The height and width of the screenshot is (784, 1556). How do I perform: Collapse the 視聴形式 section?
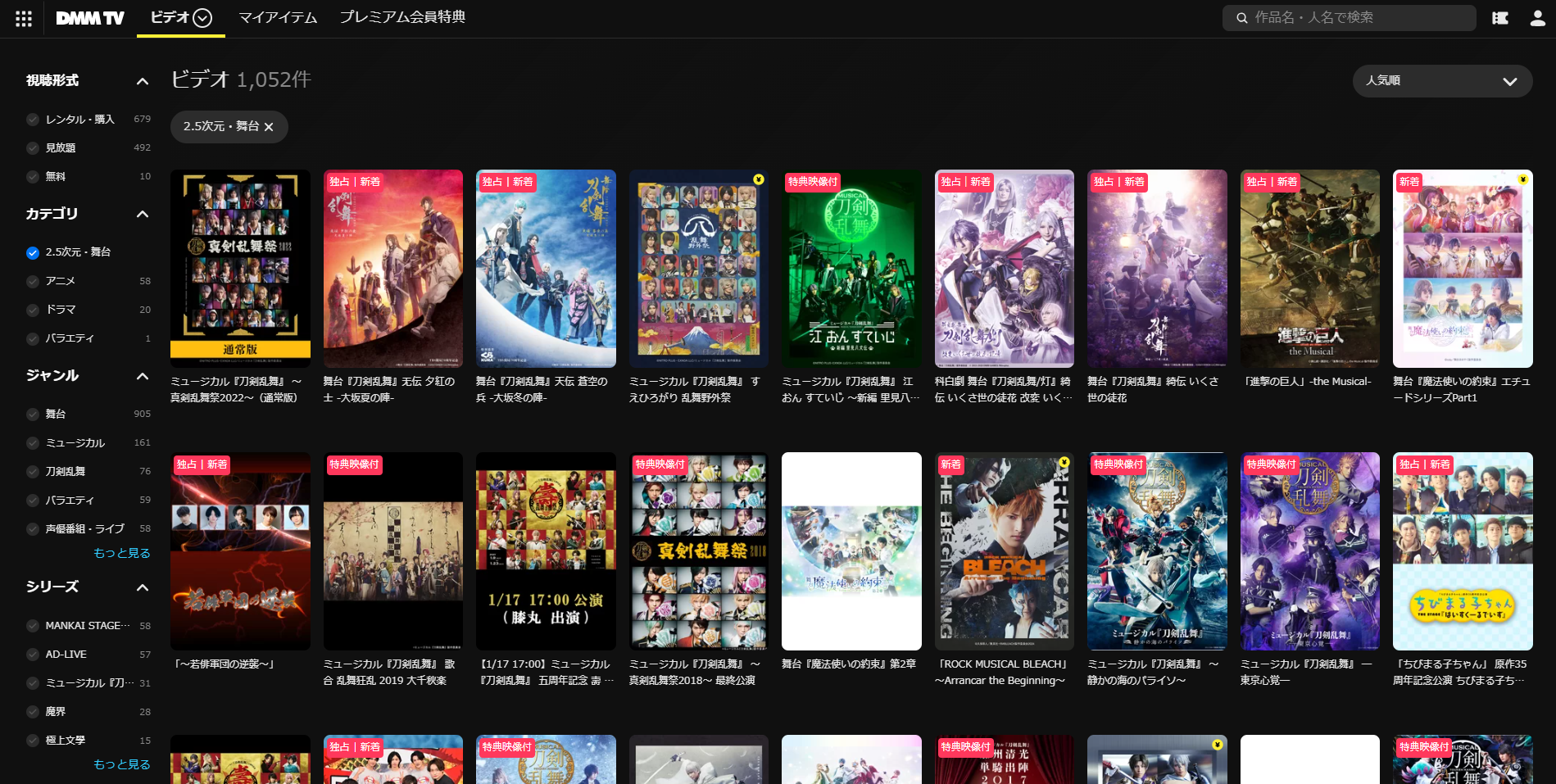point(143,81)
